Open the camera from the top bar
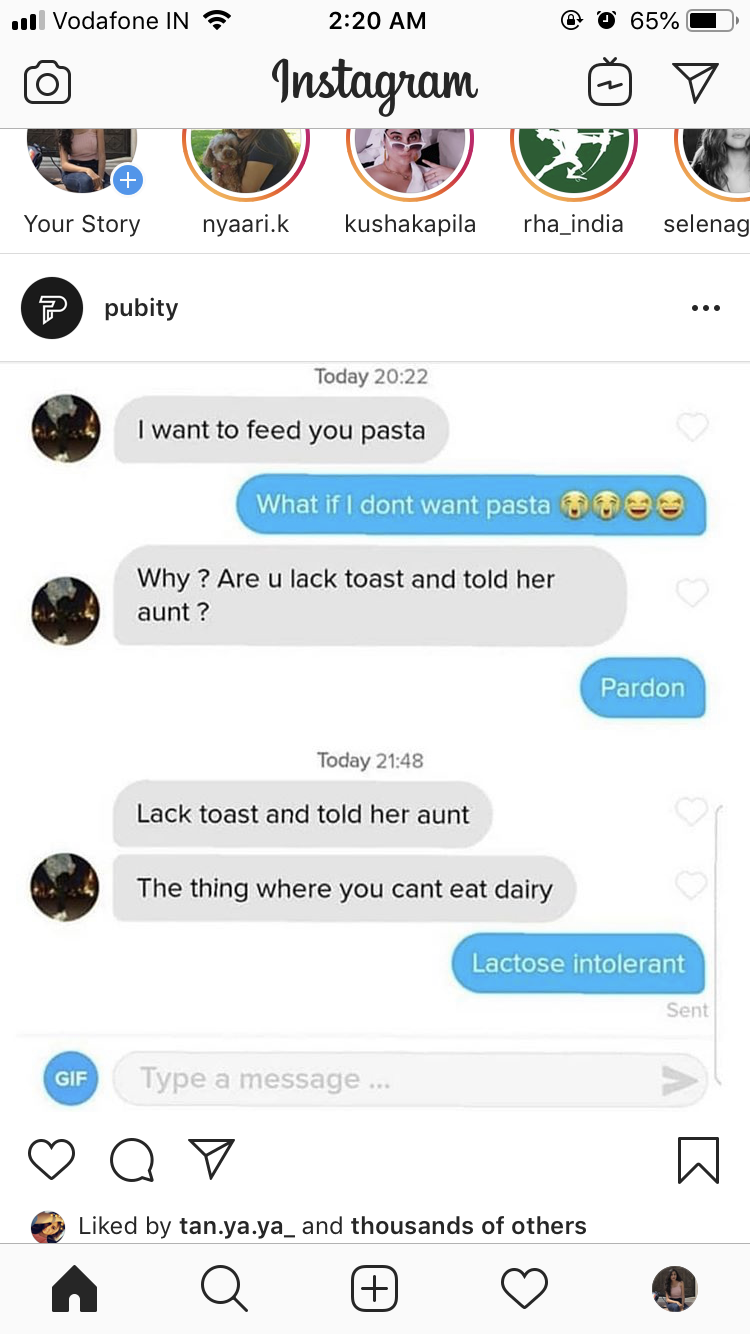Viewport: 750px width, 1334px height. coord(47,83)
